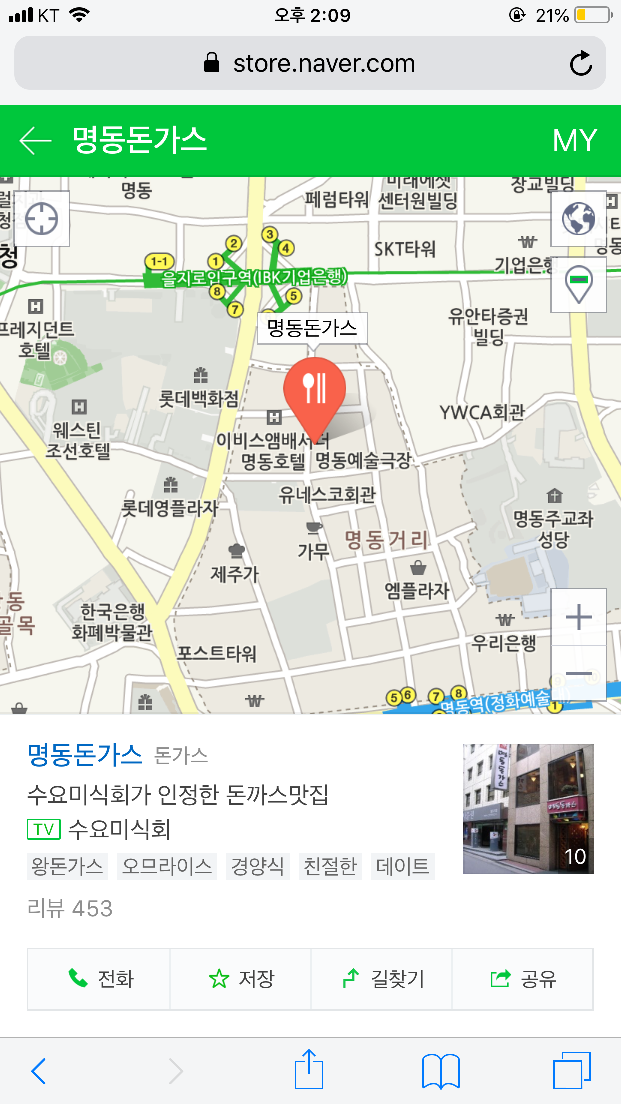The width and height of the screenshot is (621, 1104).
Task: View the restaurant's 10 photos
Action: 528,808
